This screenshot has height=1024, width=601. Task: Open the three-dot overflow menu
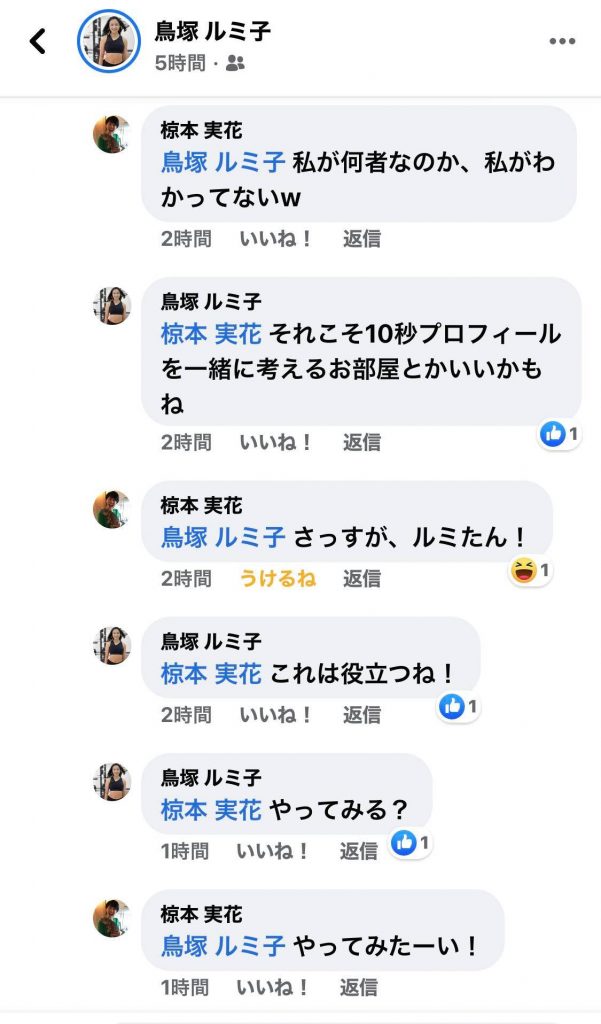(563, 41)
